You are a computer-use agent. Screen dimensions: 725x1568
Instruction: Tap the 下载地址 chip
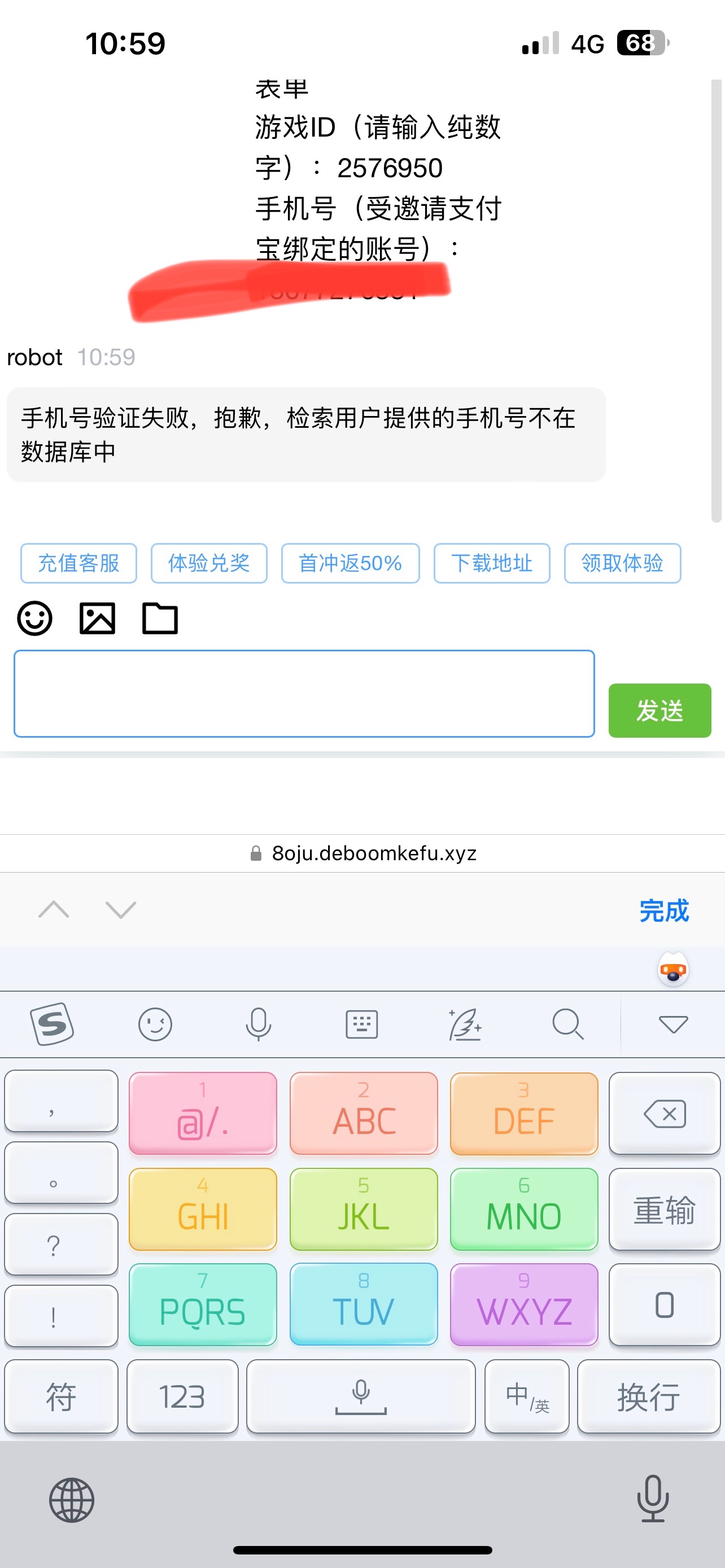pos(491,563)
